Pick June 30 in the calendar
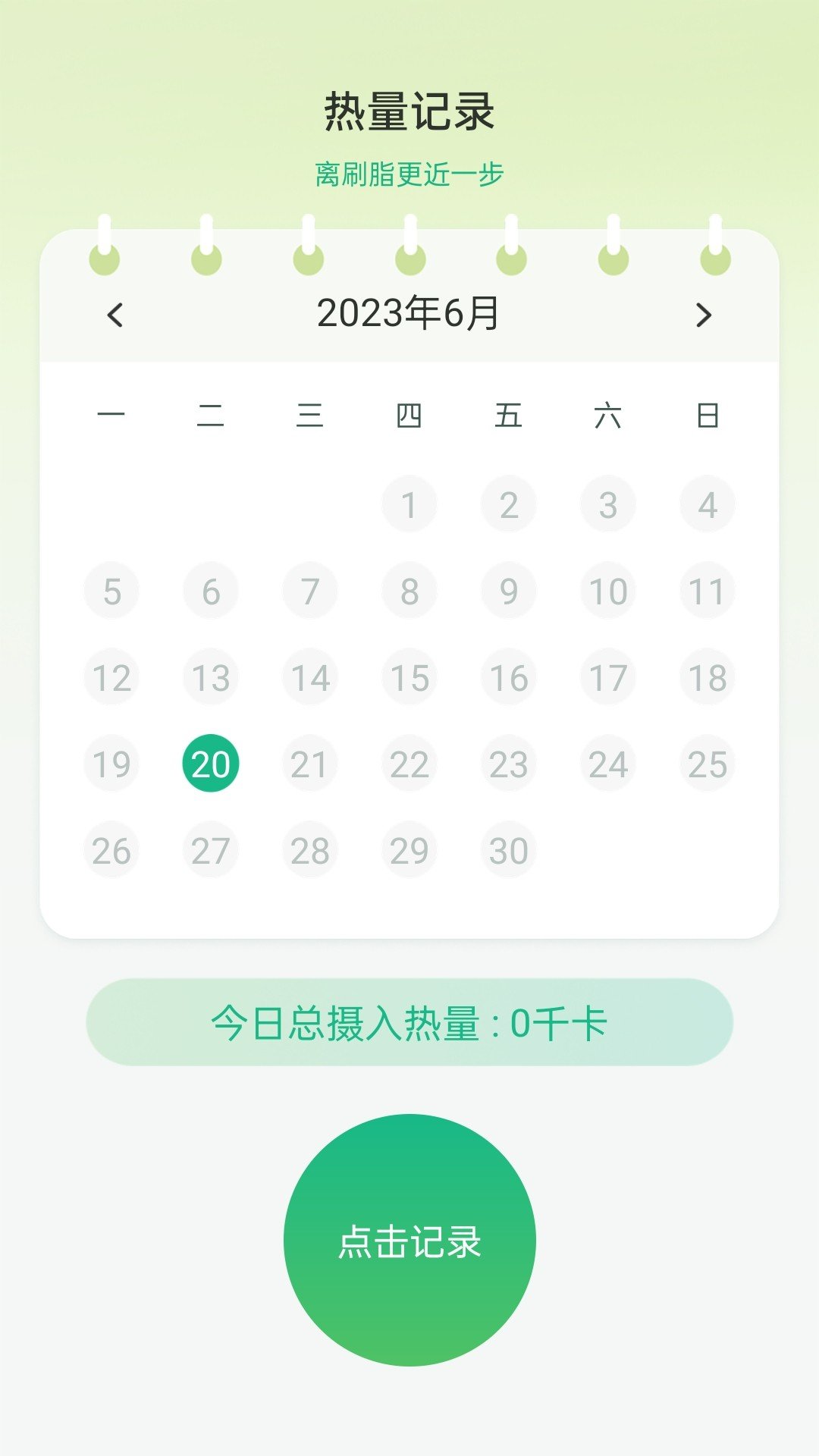The height and width of the screenshot is (1456, 819). click(x=509, y=850)
